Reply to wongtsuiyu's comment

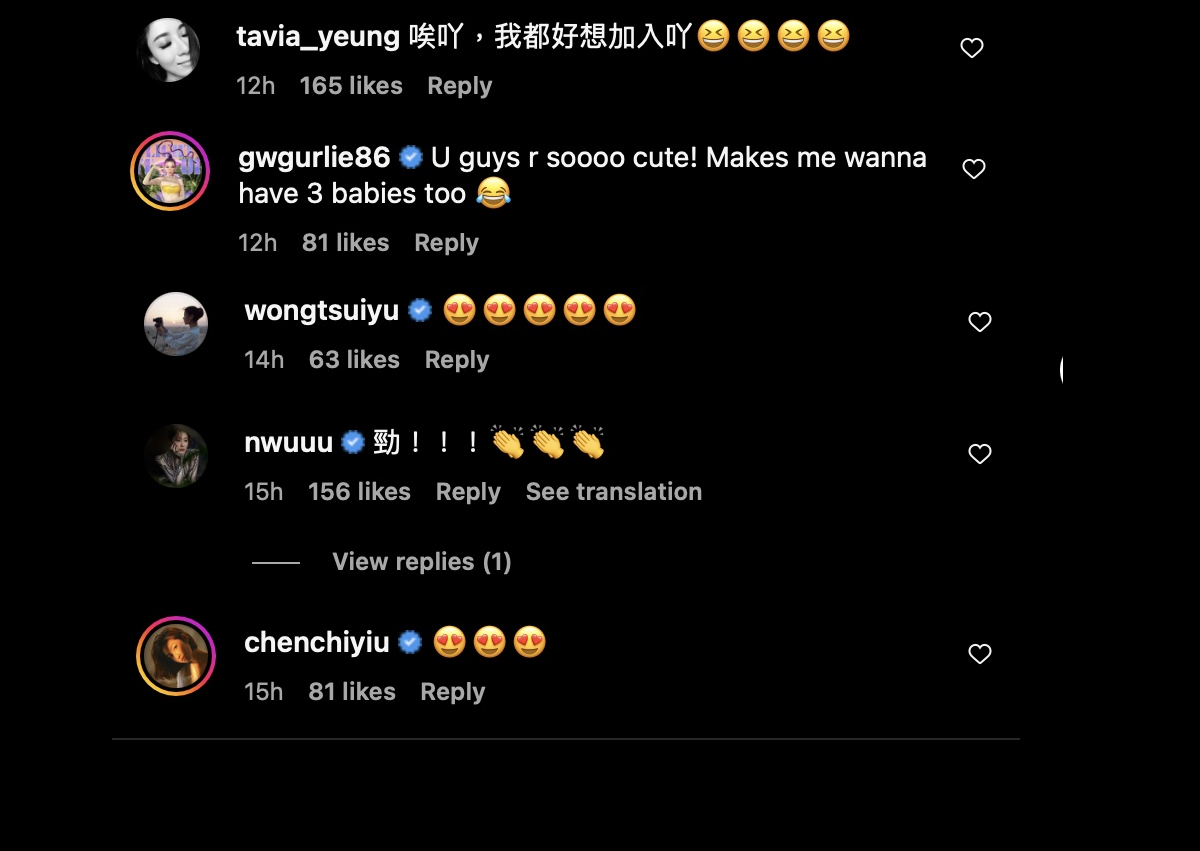(x=456, y=360)
